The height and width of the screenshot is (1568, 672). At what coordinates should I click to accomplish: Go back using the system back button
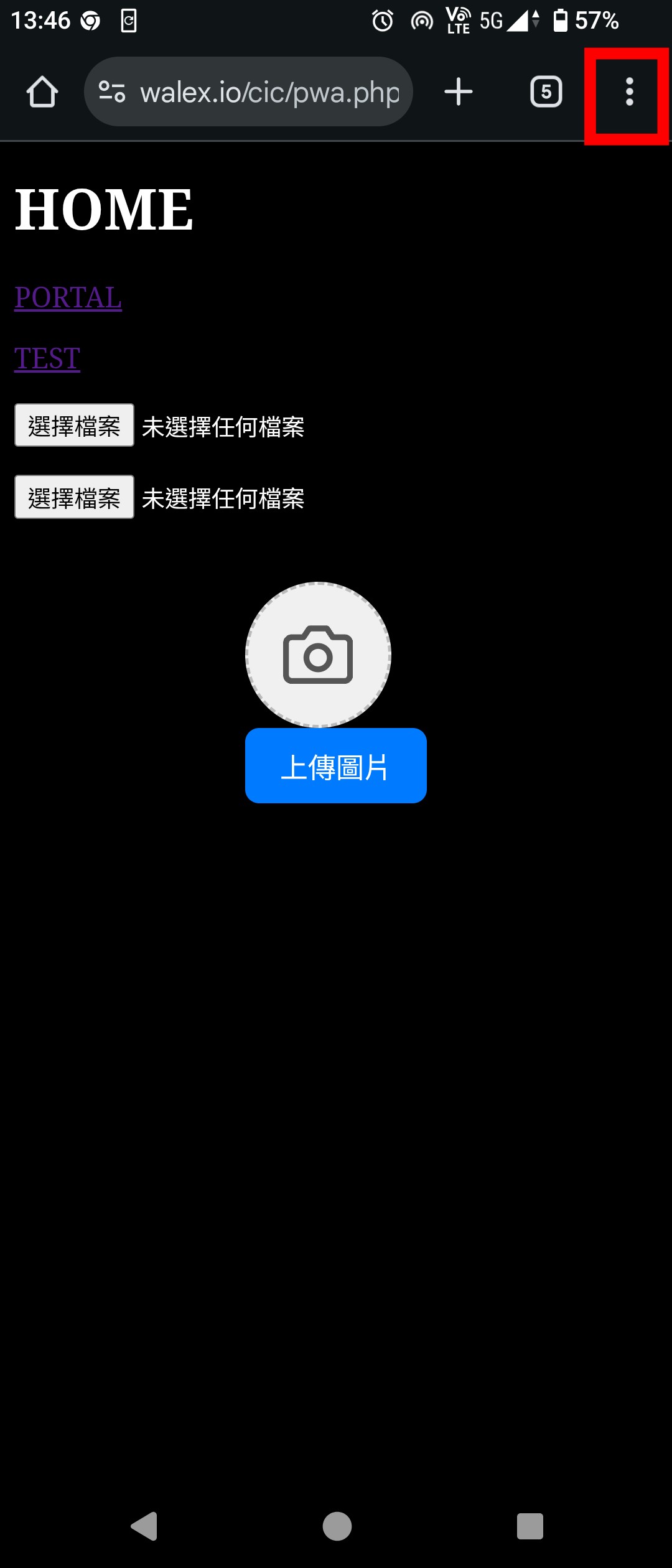click(144, 1526)
